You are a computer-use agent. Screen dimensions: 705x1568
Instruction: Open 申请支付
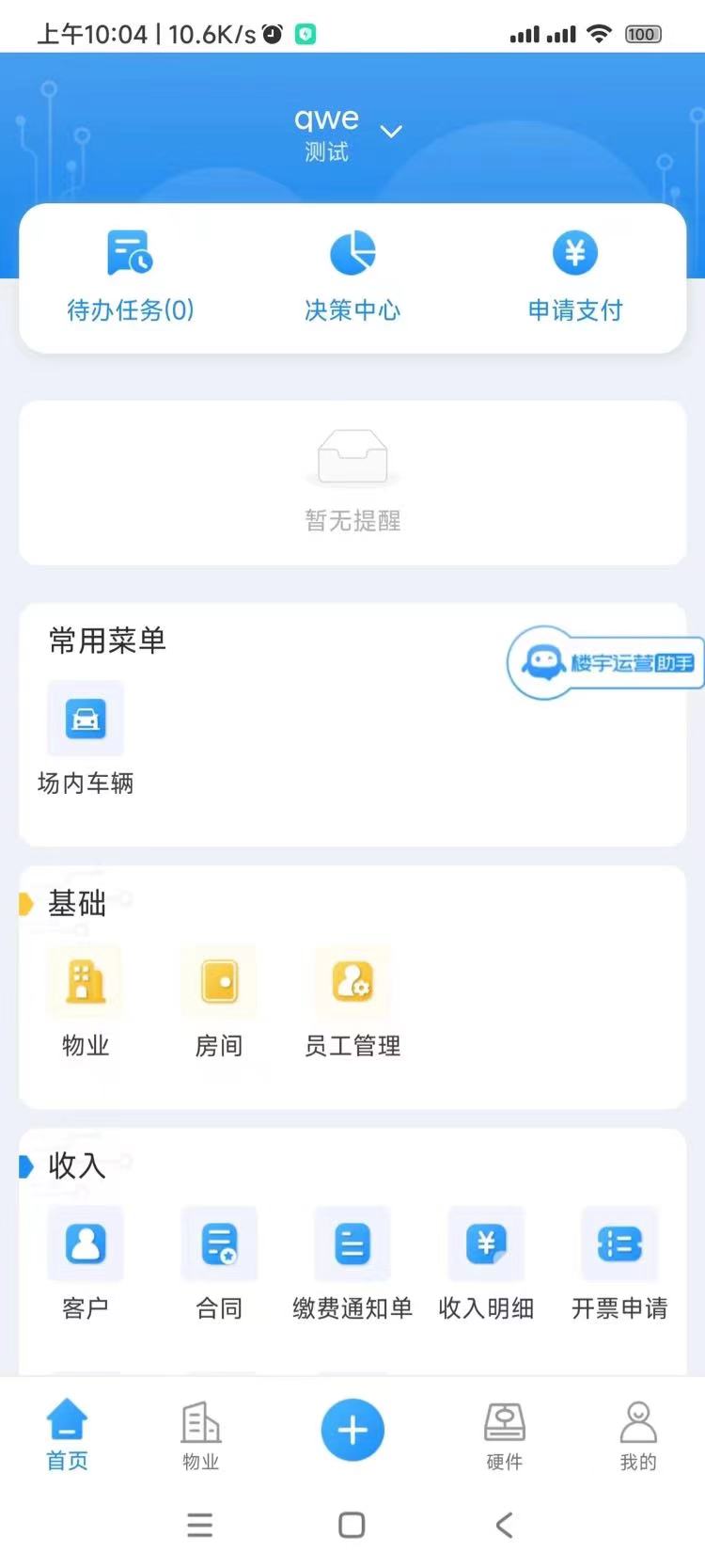point(574,251)
